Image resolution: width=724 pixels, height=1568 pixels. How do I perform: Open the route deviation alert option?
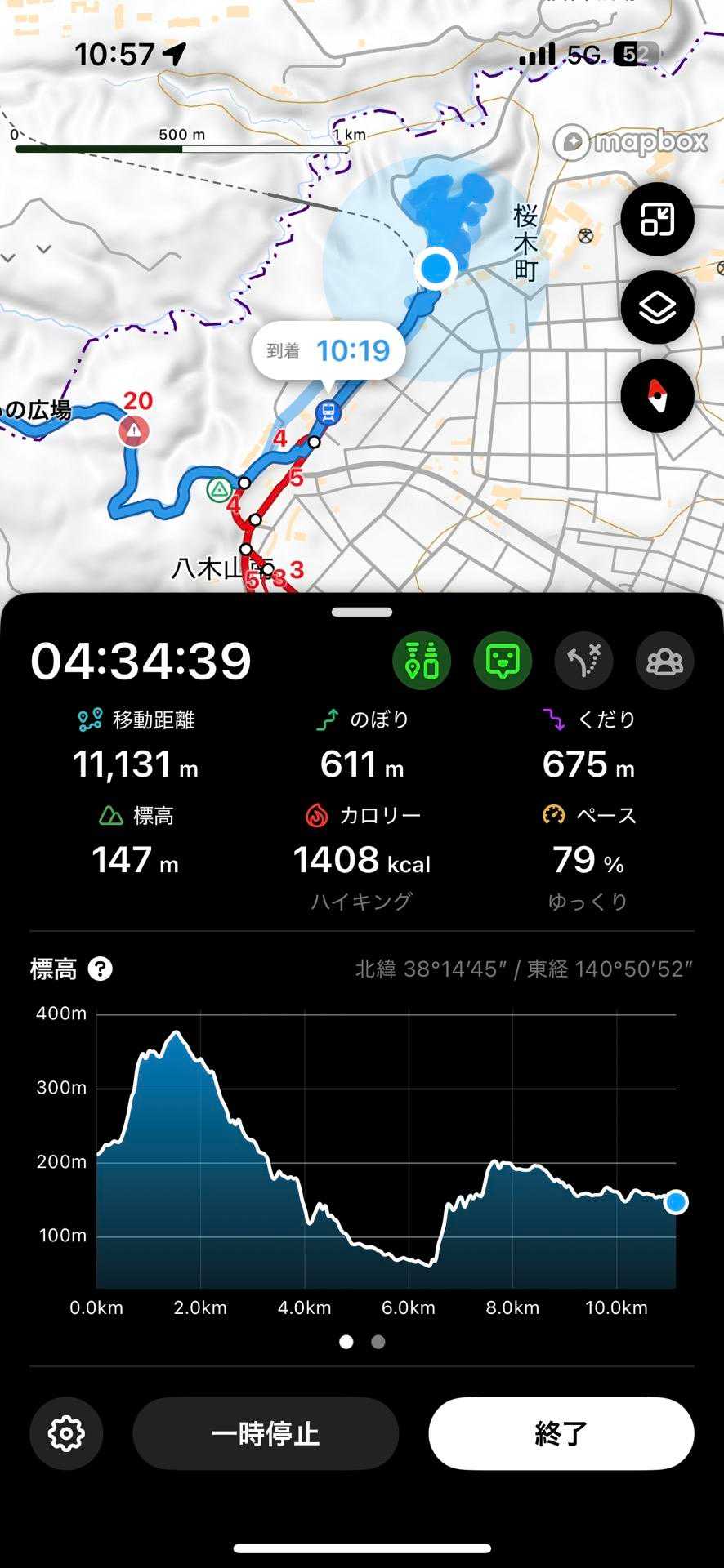(583, 661)
